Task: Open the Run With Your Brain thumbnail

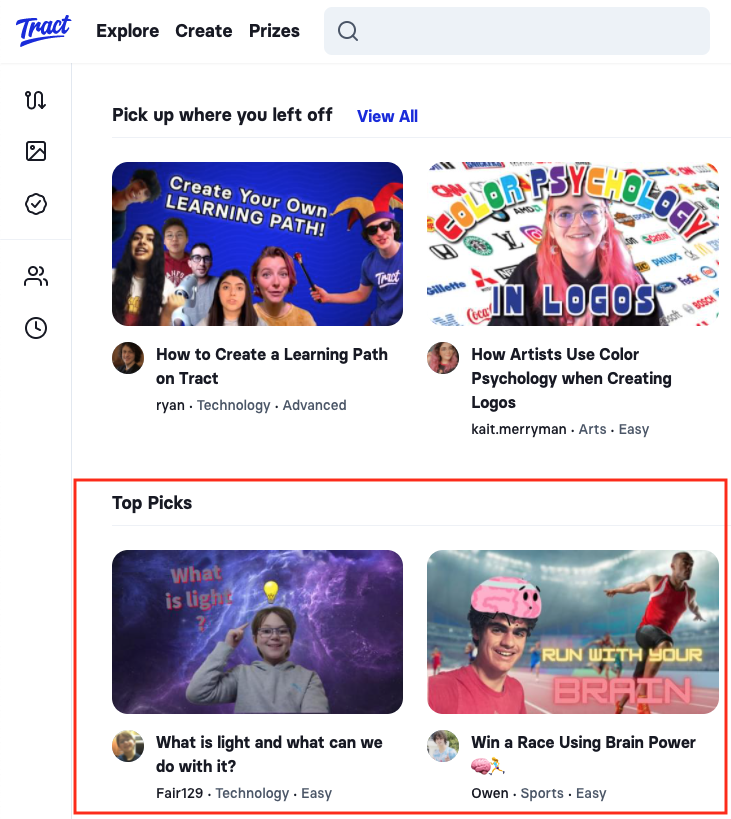Action: (573, 632)
